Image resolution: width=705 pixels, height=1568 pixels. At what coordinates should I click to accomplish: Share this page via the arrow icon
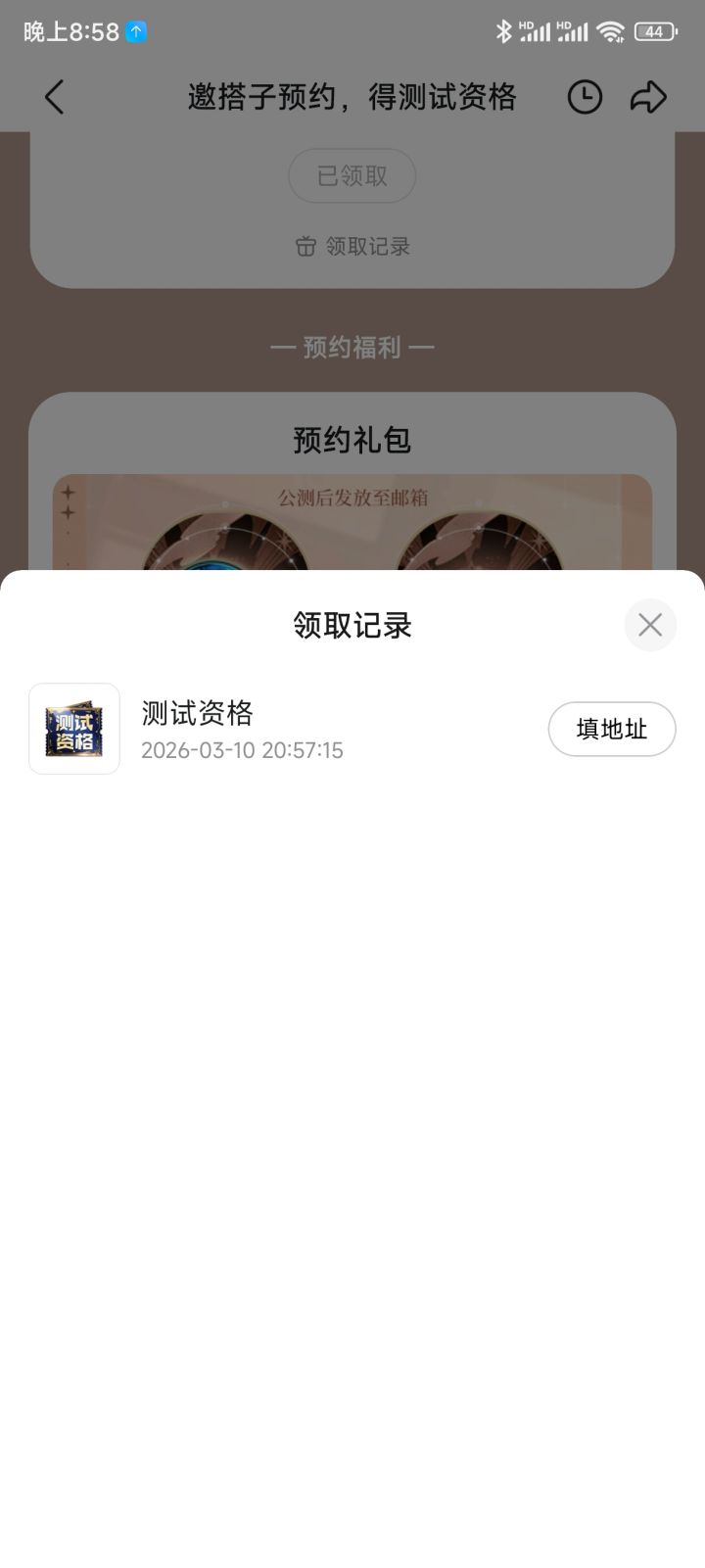click(648, 97)
